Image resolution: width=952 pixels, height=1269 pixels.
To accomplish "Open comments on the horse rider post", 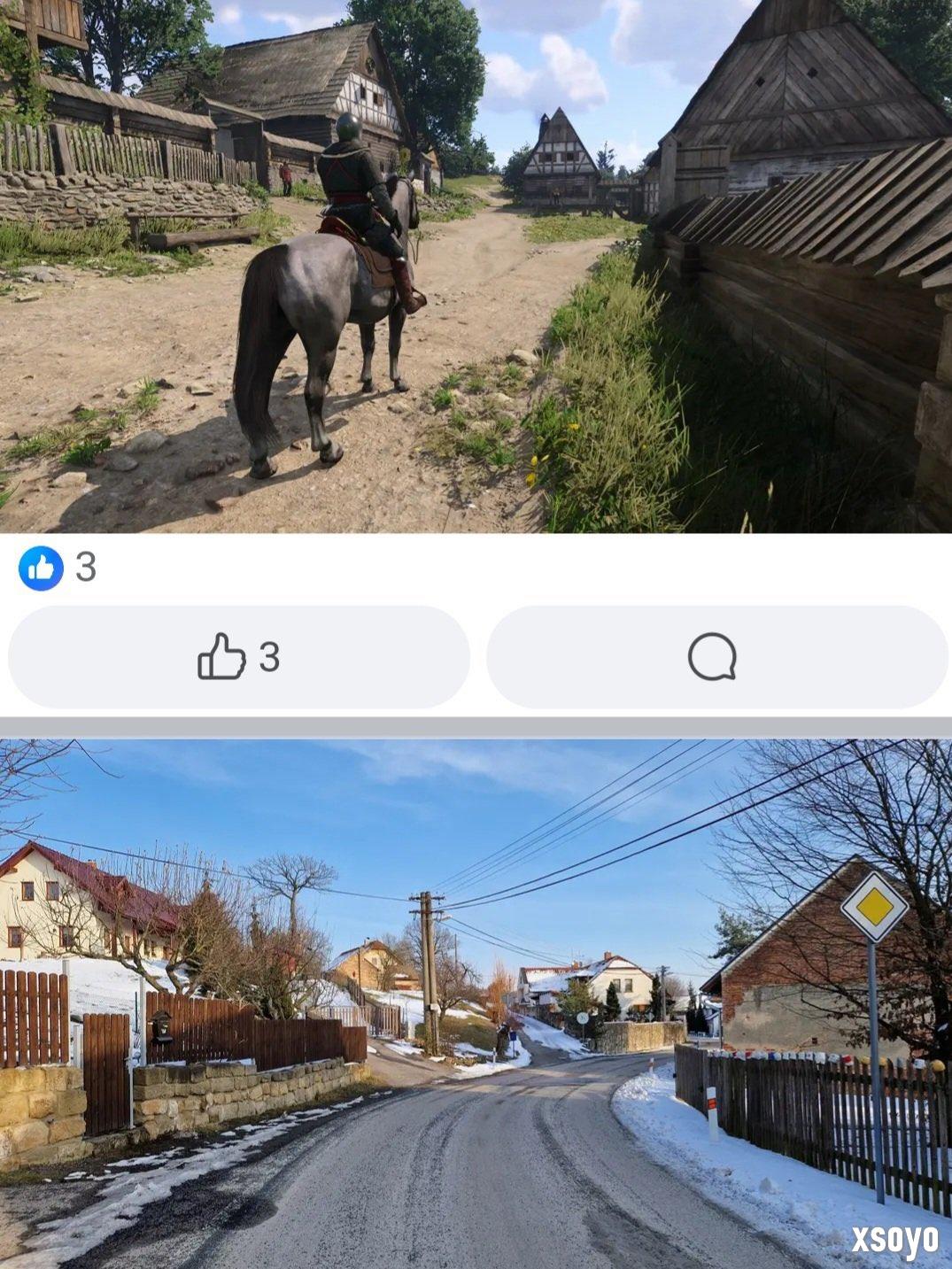I will (x=716, y=657).
